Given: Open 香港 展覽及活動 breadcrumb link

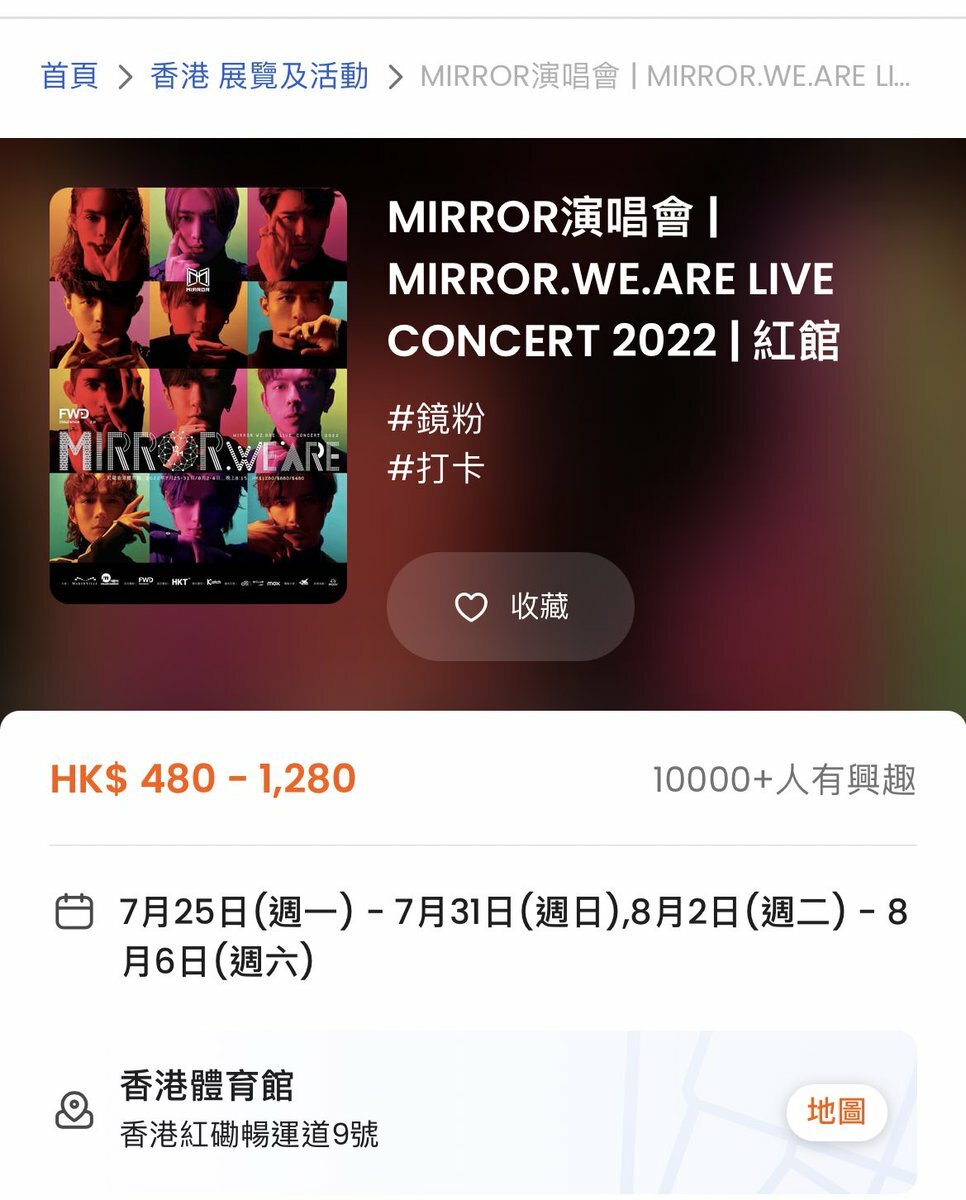Looking at the screenshot, I should [x=259, y=76].
